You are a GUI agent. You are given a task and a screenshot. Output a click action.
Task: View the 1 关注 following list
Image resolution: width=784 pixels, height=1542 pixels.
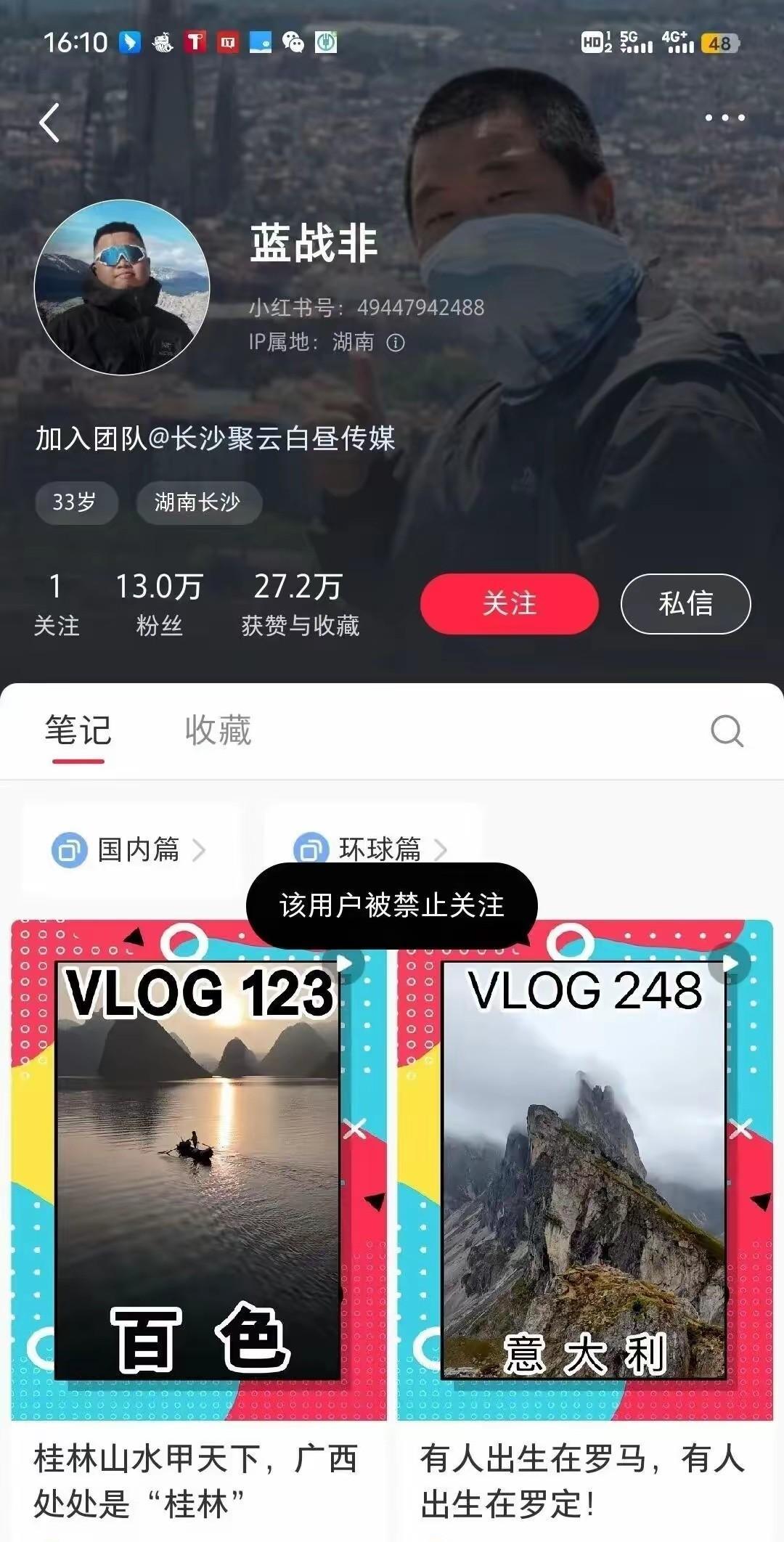pyautogui.click(x=56, y=603)
